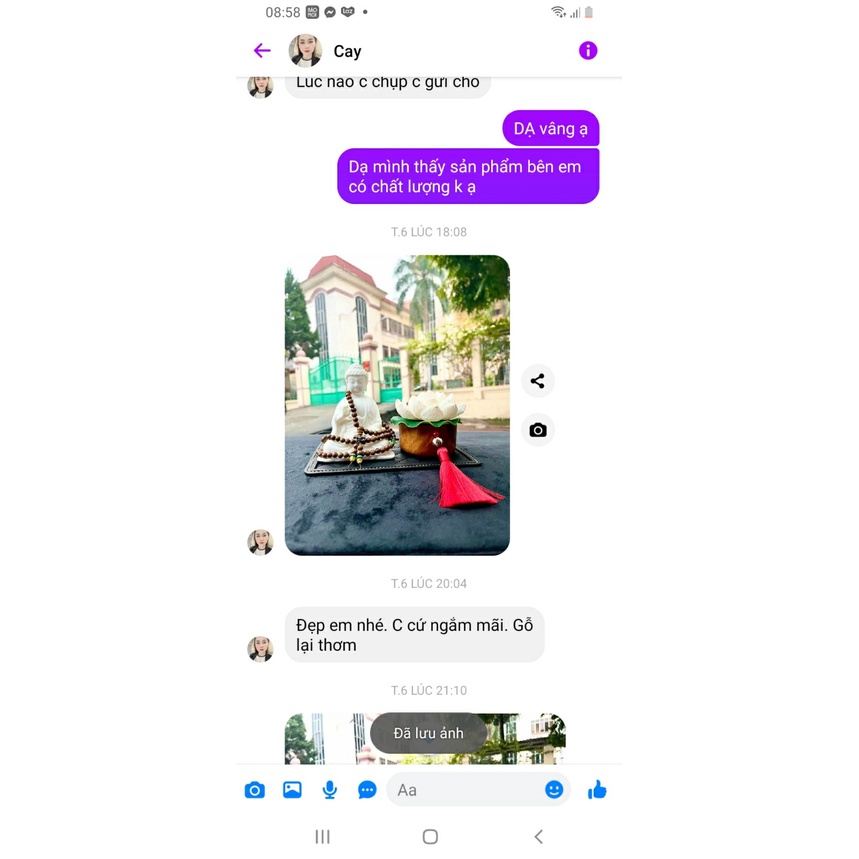This screenshot has height=859, width=859.
Task: Record a voice message
Action: (x=330, y=790)
